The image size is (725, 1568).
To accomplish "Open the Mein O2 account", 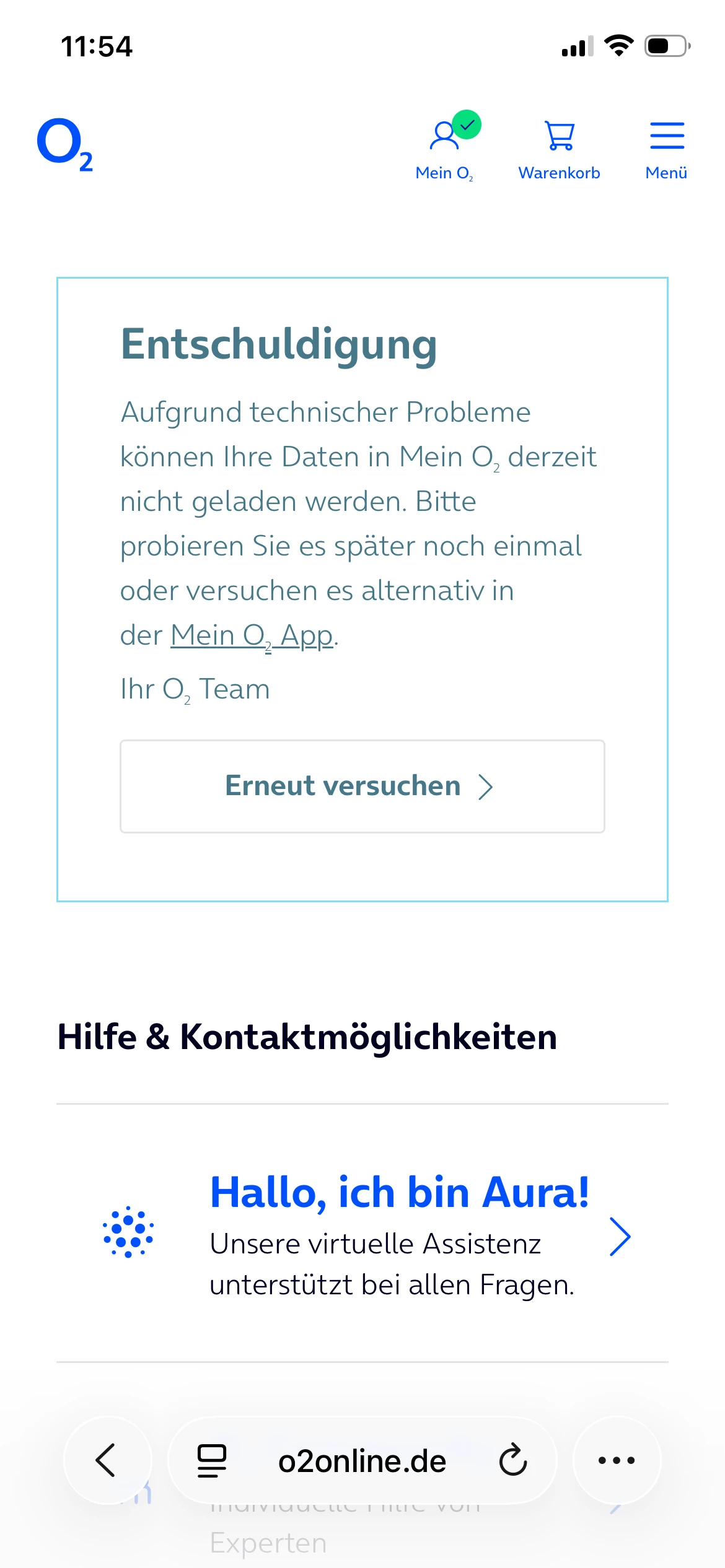I will [445, 147].
